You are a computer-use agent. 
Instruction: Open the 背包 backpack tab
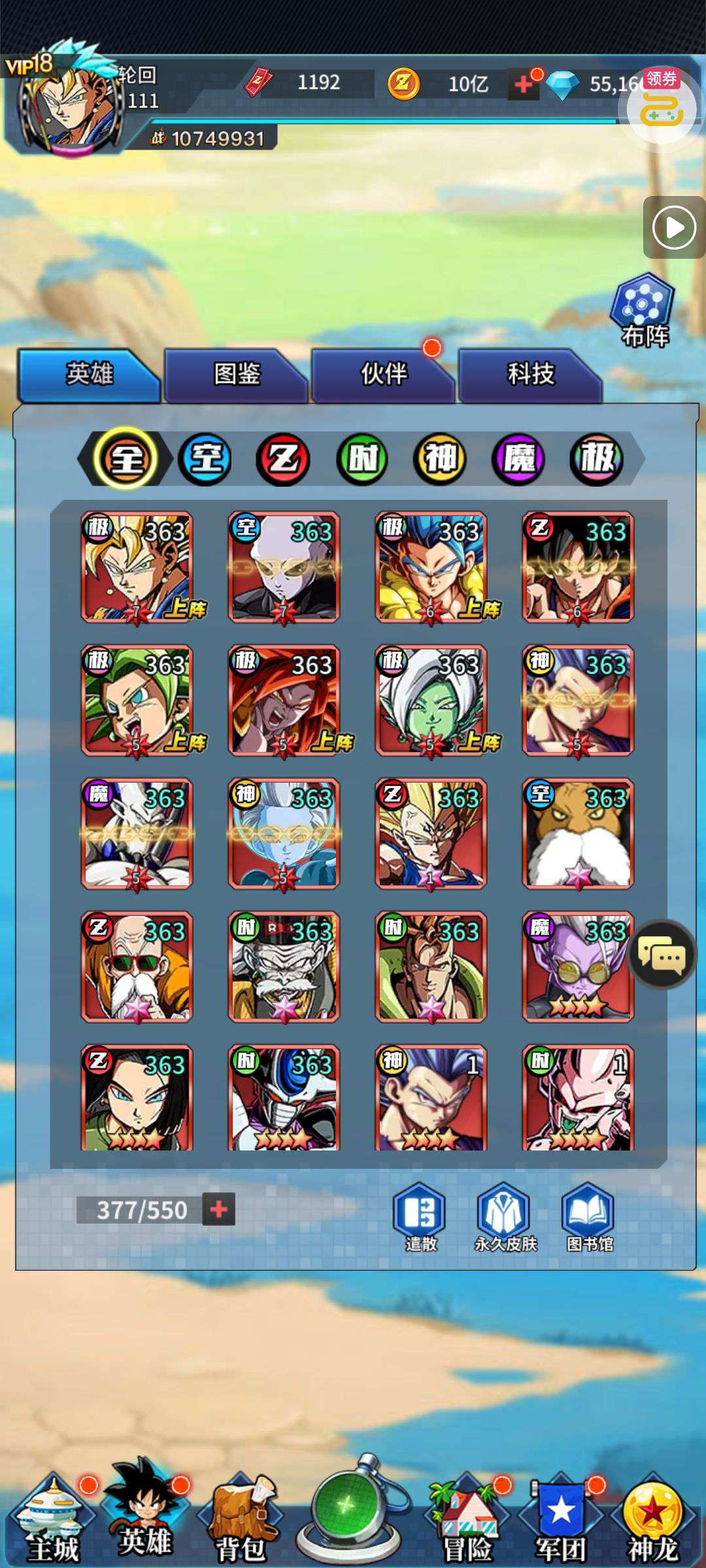pyautogui.click(x=240, y=1519)
